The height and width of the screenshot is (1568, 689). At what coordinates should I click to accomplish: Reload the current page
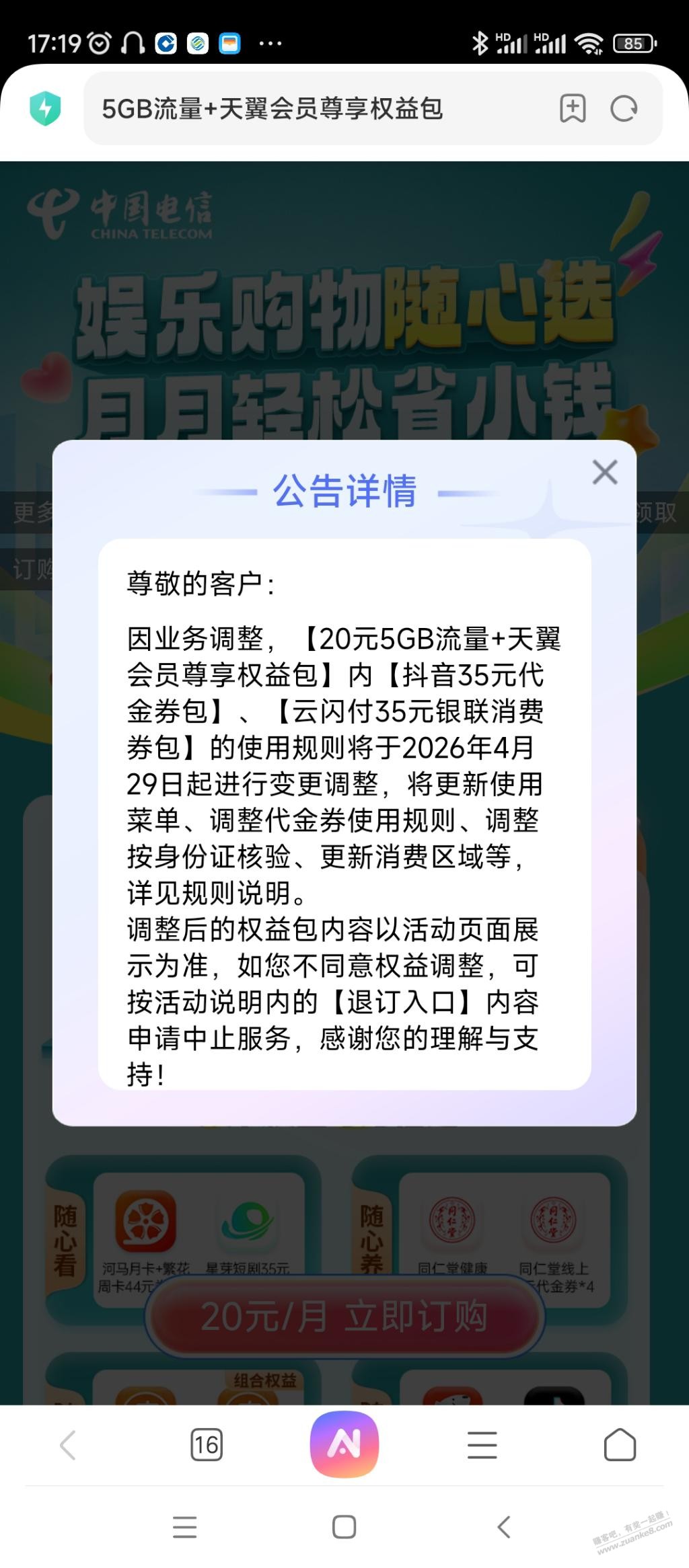tap(624, 108)
